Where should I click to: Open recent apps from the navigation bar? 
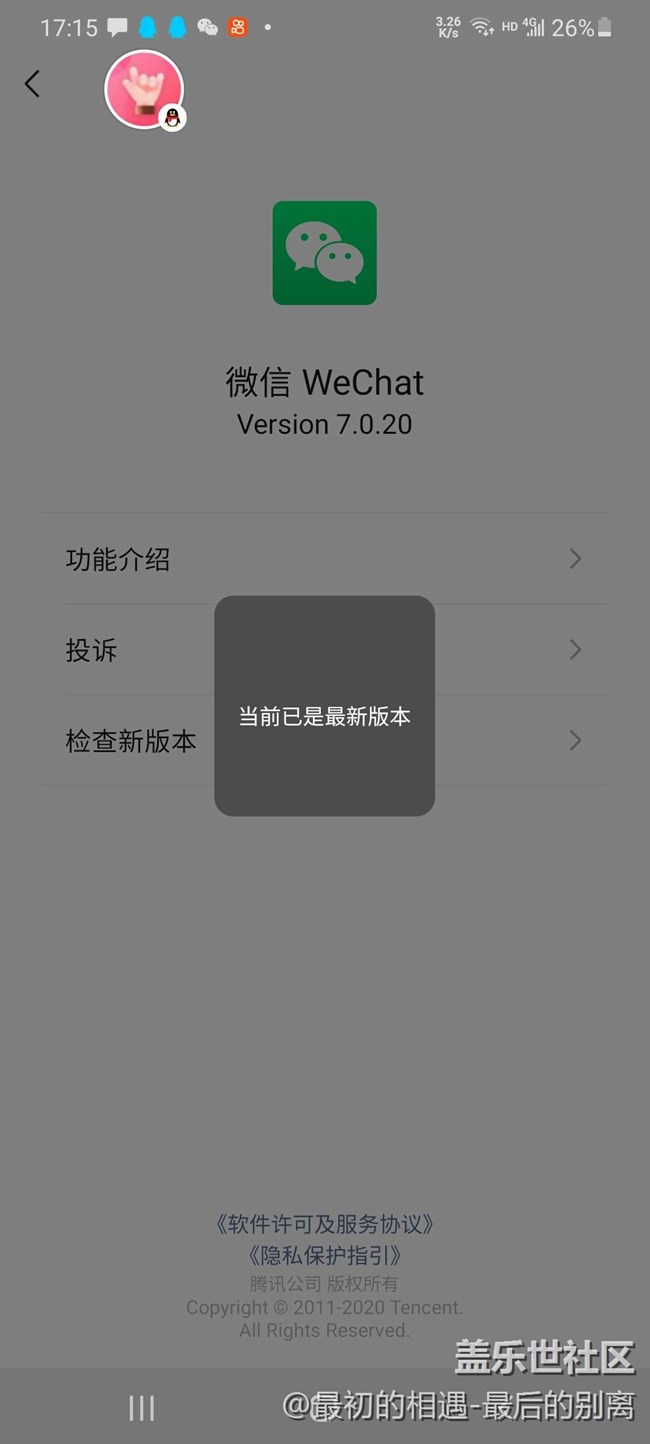142,1408
